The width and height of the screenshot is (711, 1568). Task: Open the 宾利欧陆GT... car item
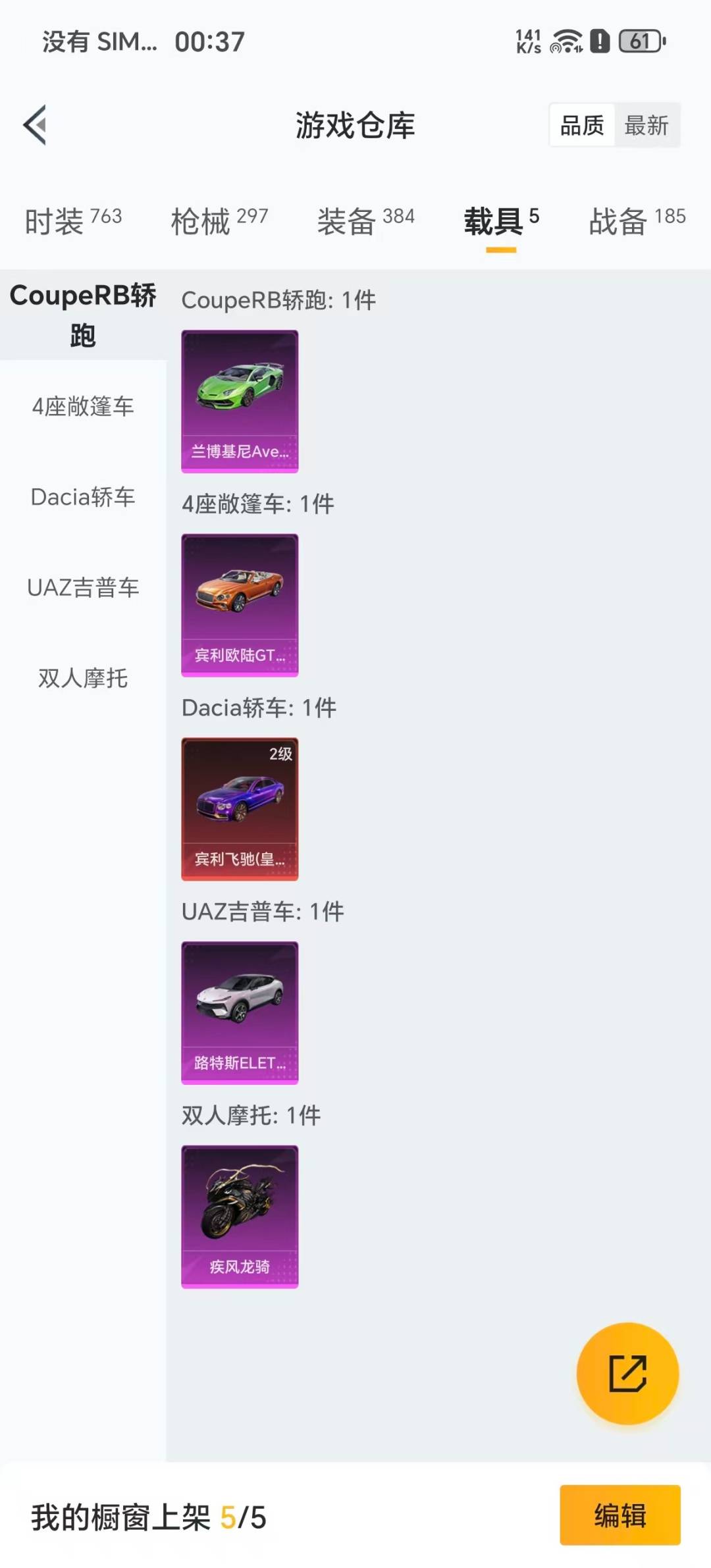coord(240,605)
